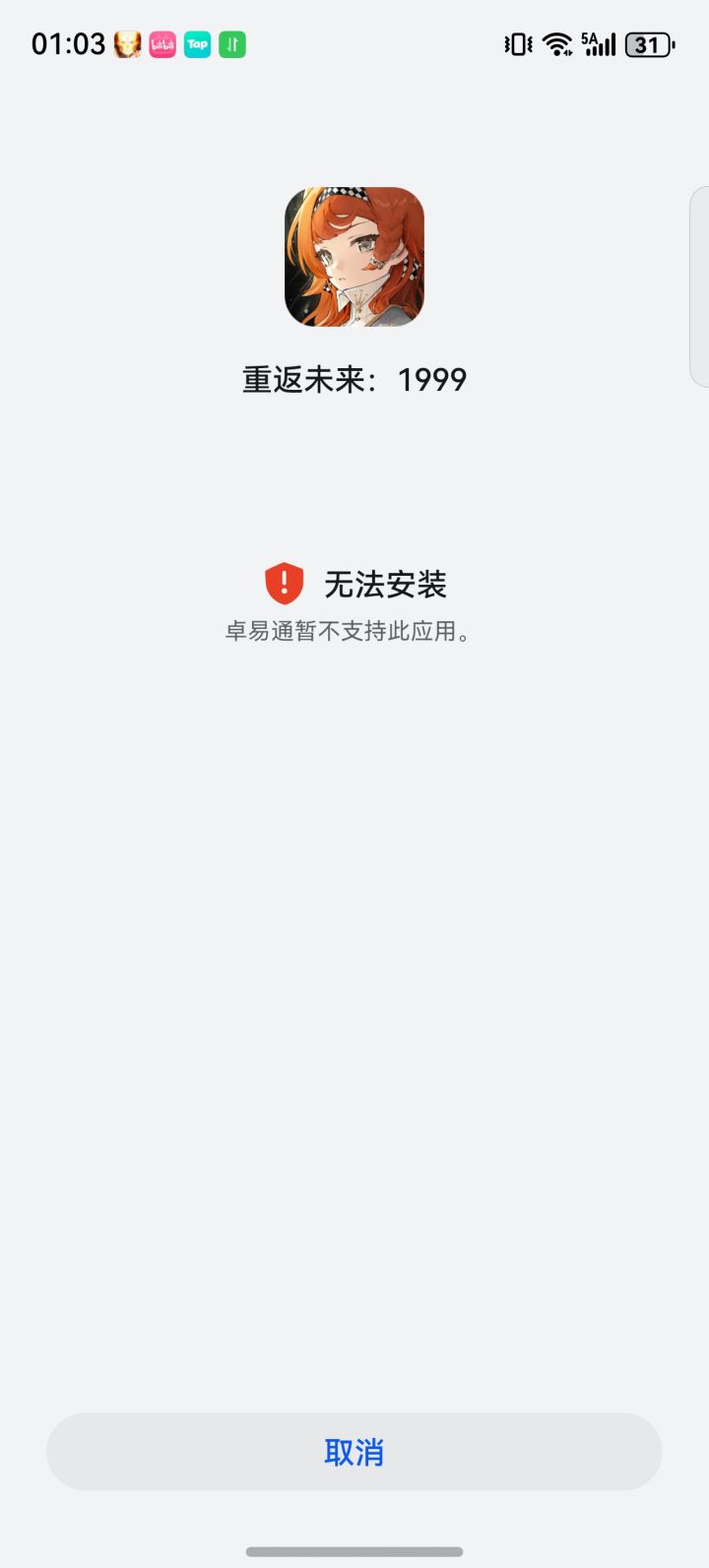Tap the status bar area
709x1568 pixels.
coord(394,43)
